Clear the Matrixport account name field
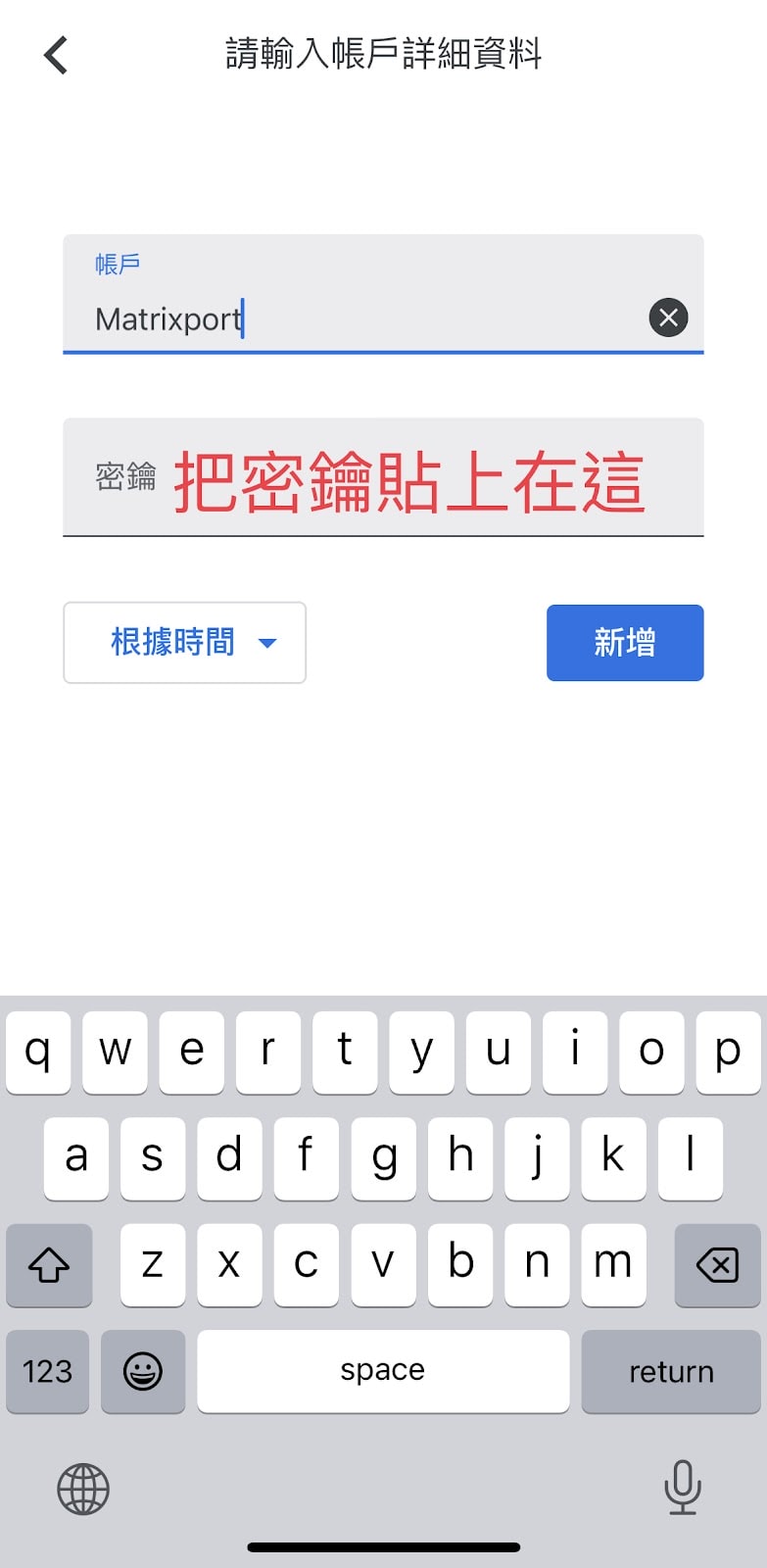The height and width of the screenshot is (1568, 767). tap(668, 318)
